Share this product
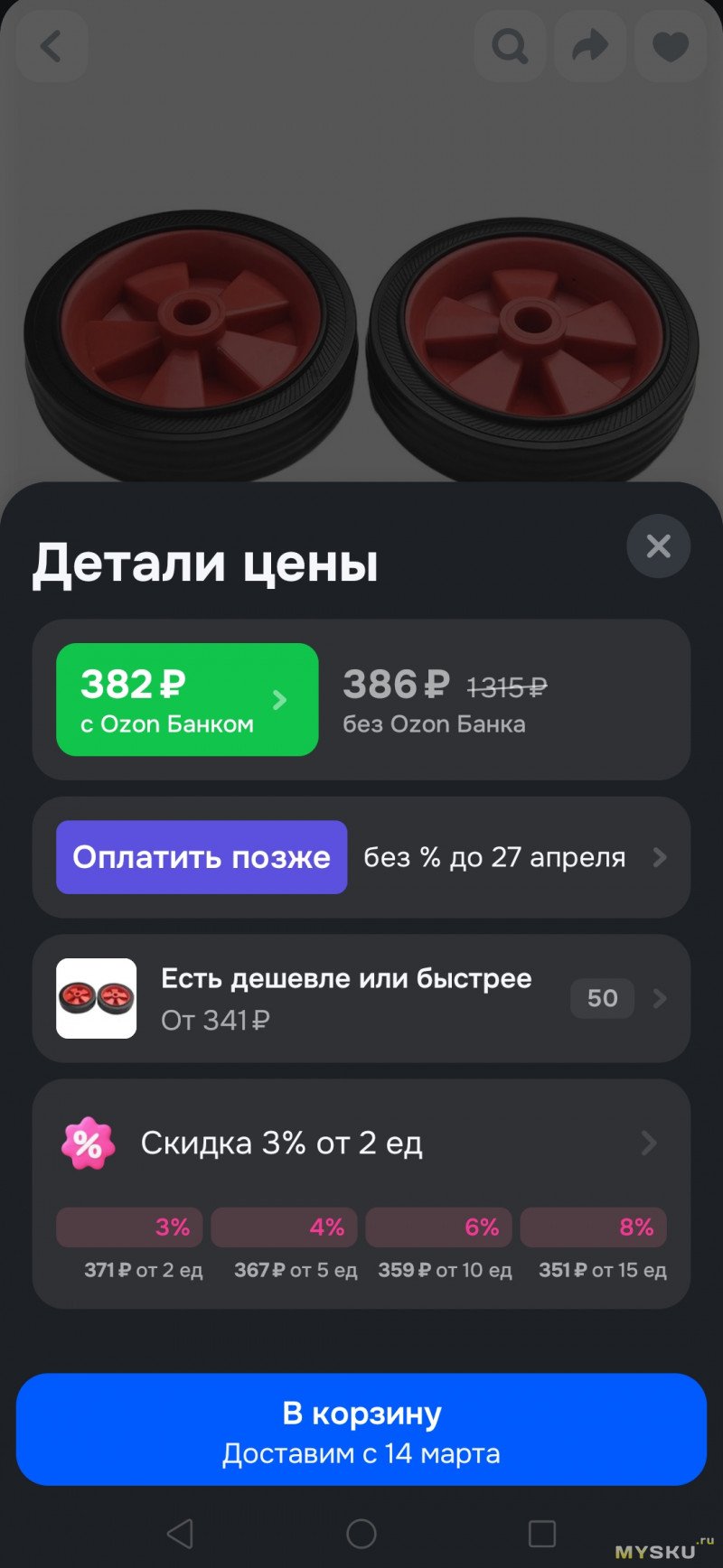The image size is (723, 1568). [590, 46]
